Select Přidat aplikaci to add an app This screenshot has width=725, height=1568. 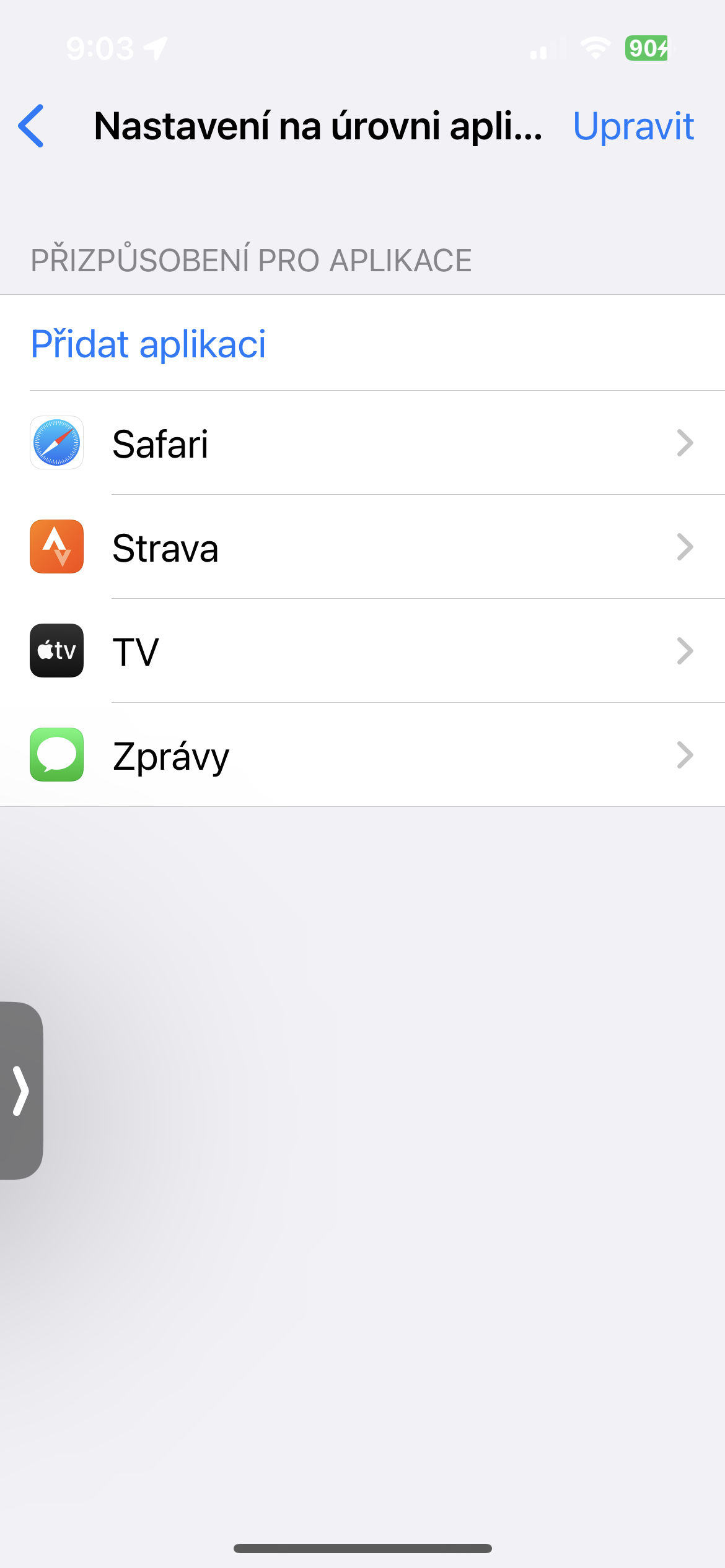[x=148, y=344]
